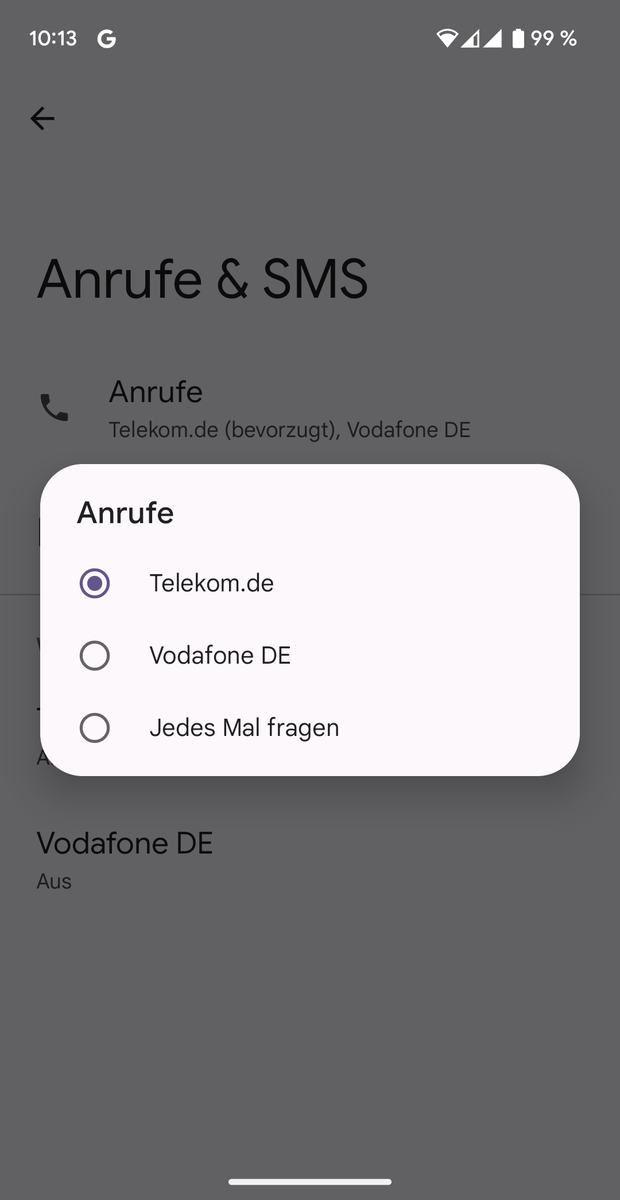This screenshot has width=620, height=1200.
Task: Choose Vodafone DE for calls
Action: click(x=95, y=656)
